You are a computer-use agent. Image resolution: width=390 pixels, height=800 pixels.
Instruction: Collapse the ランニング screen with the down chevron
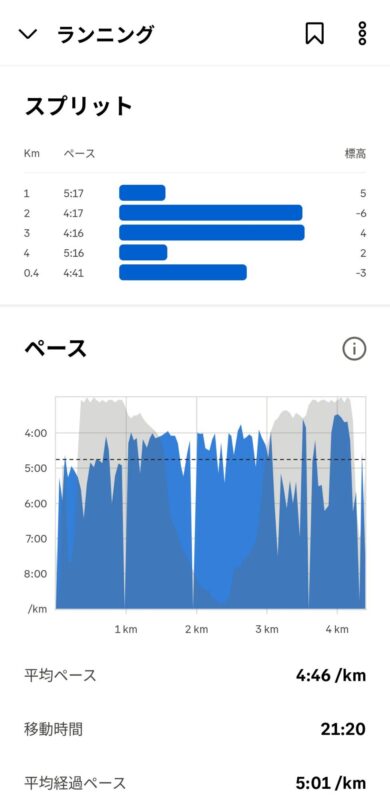(x=28, y=34)
